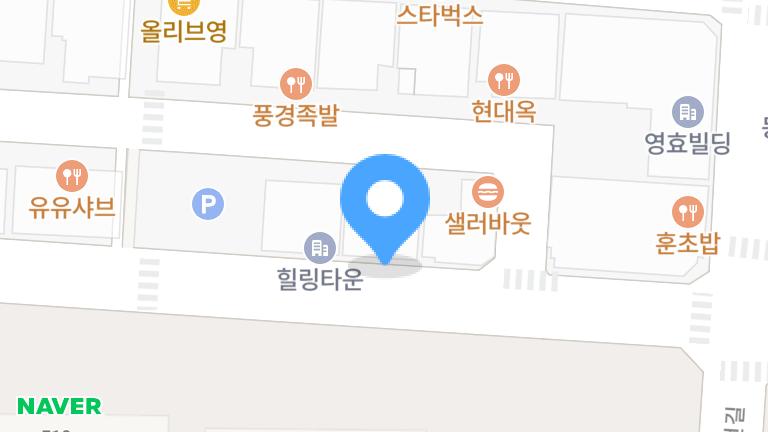Select the 유유샤브 restaurant marker
Image resolution: width=768 pixels, height=432 pixels.
tap(71, 177)
